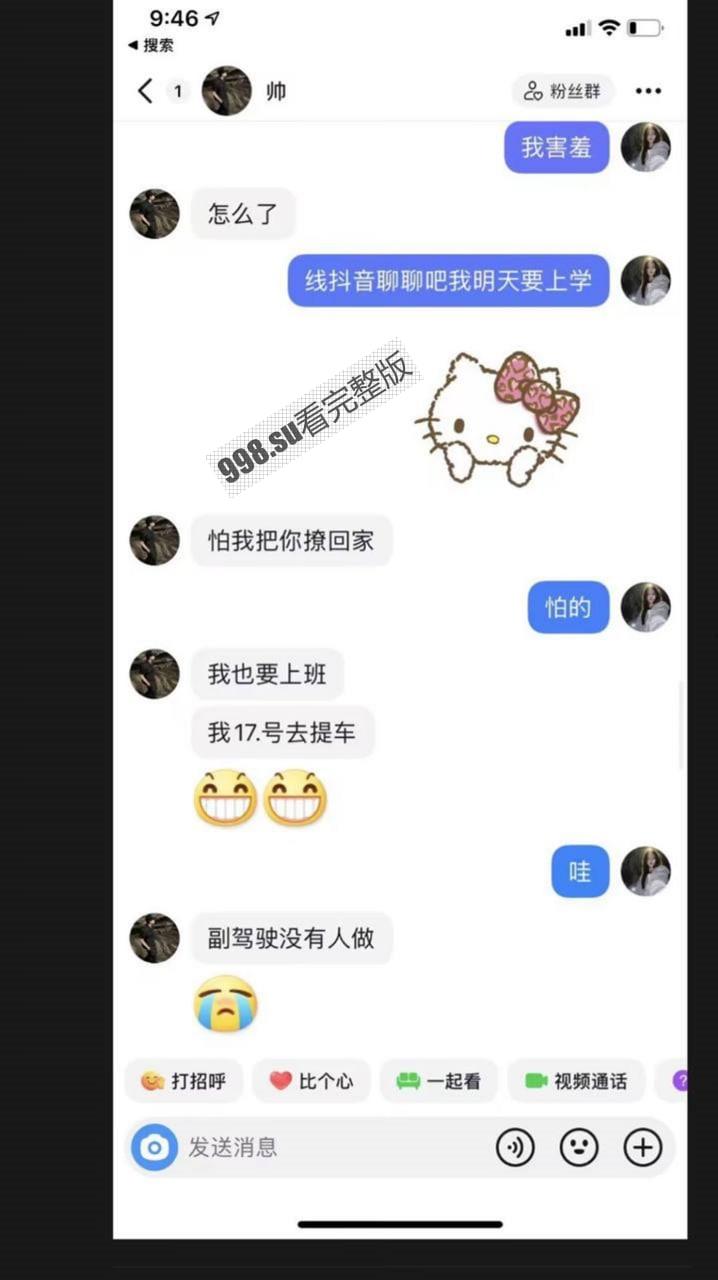718x1280 pixels.
Task: Go back from the chat with 帅
Action: pos(145,91)
